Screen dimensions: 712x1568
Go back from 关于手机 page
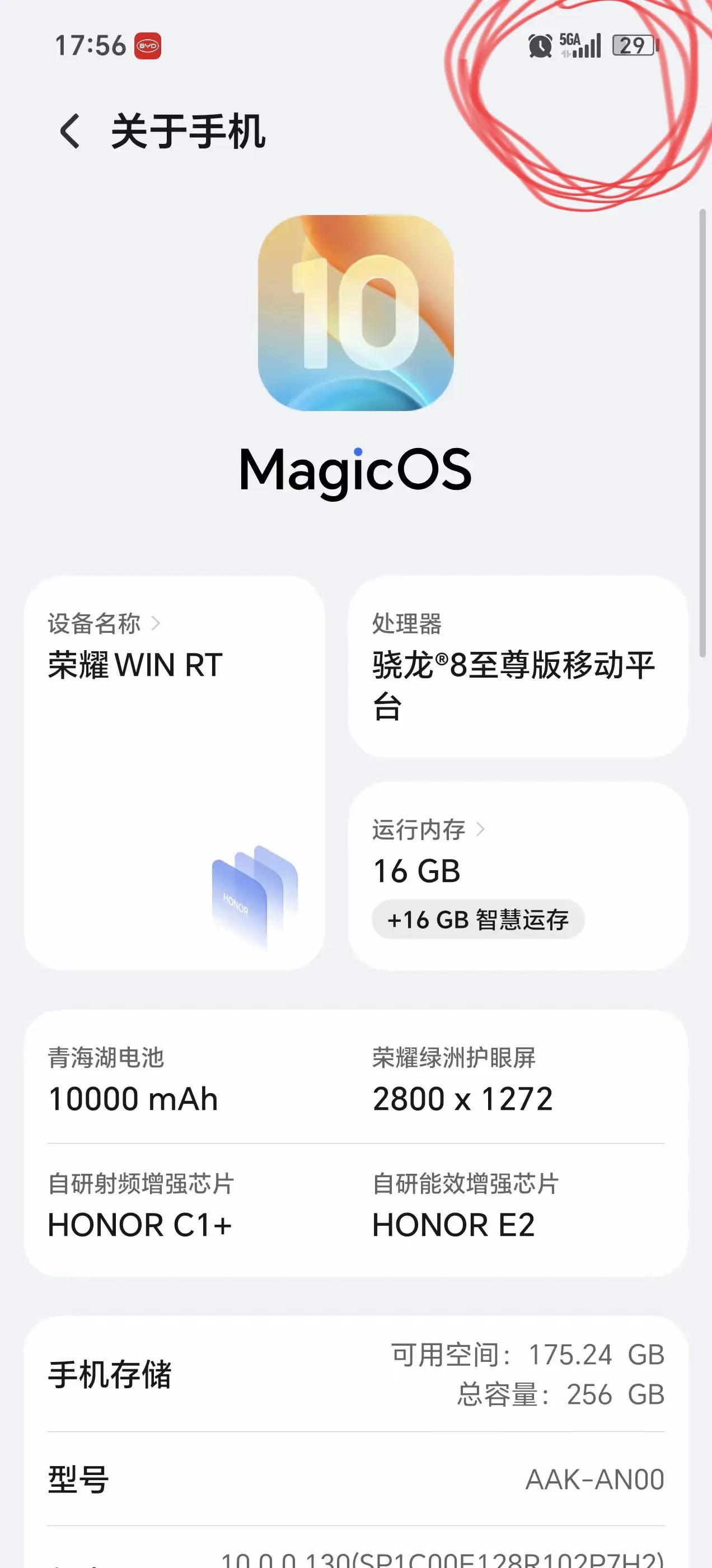[x=70, y=132]
